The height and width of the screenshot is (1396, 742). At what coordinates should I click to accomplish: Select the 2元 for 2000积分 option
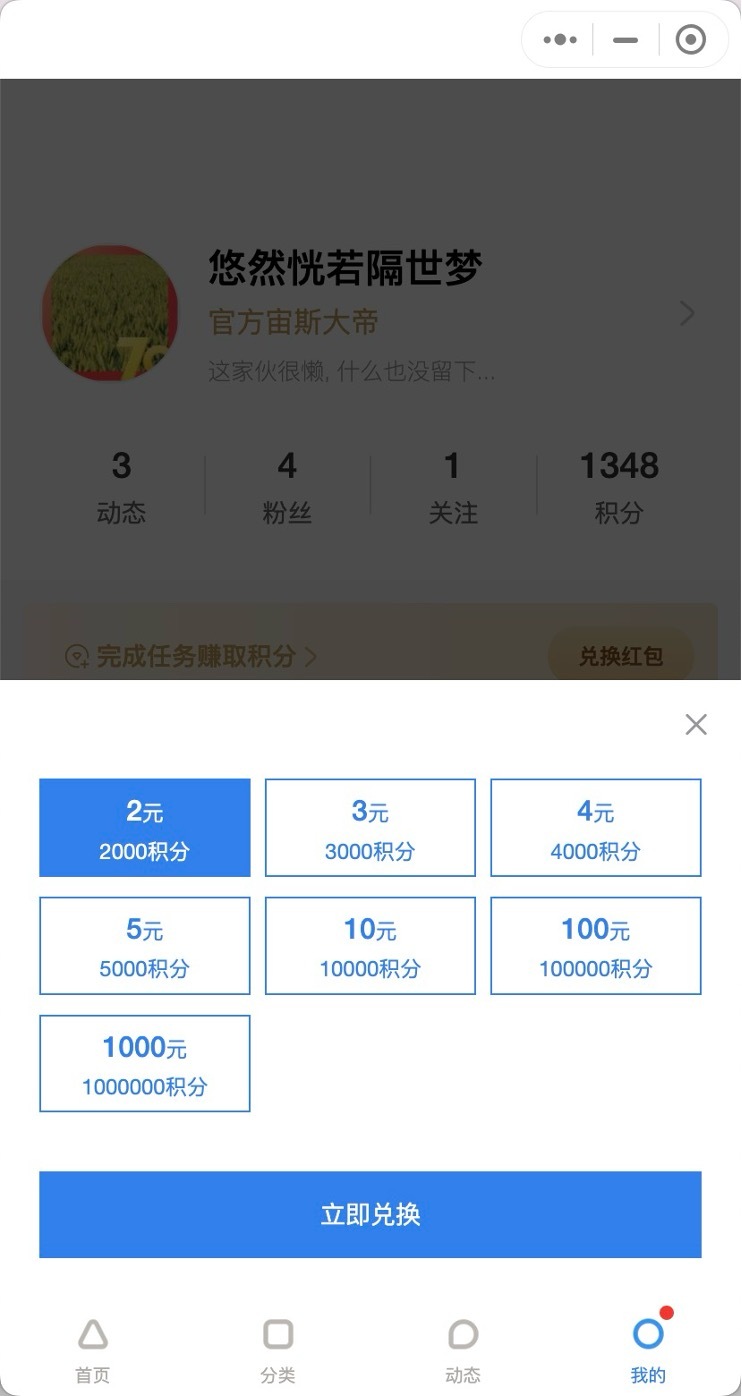tap(144, 828)
